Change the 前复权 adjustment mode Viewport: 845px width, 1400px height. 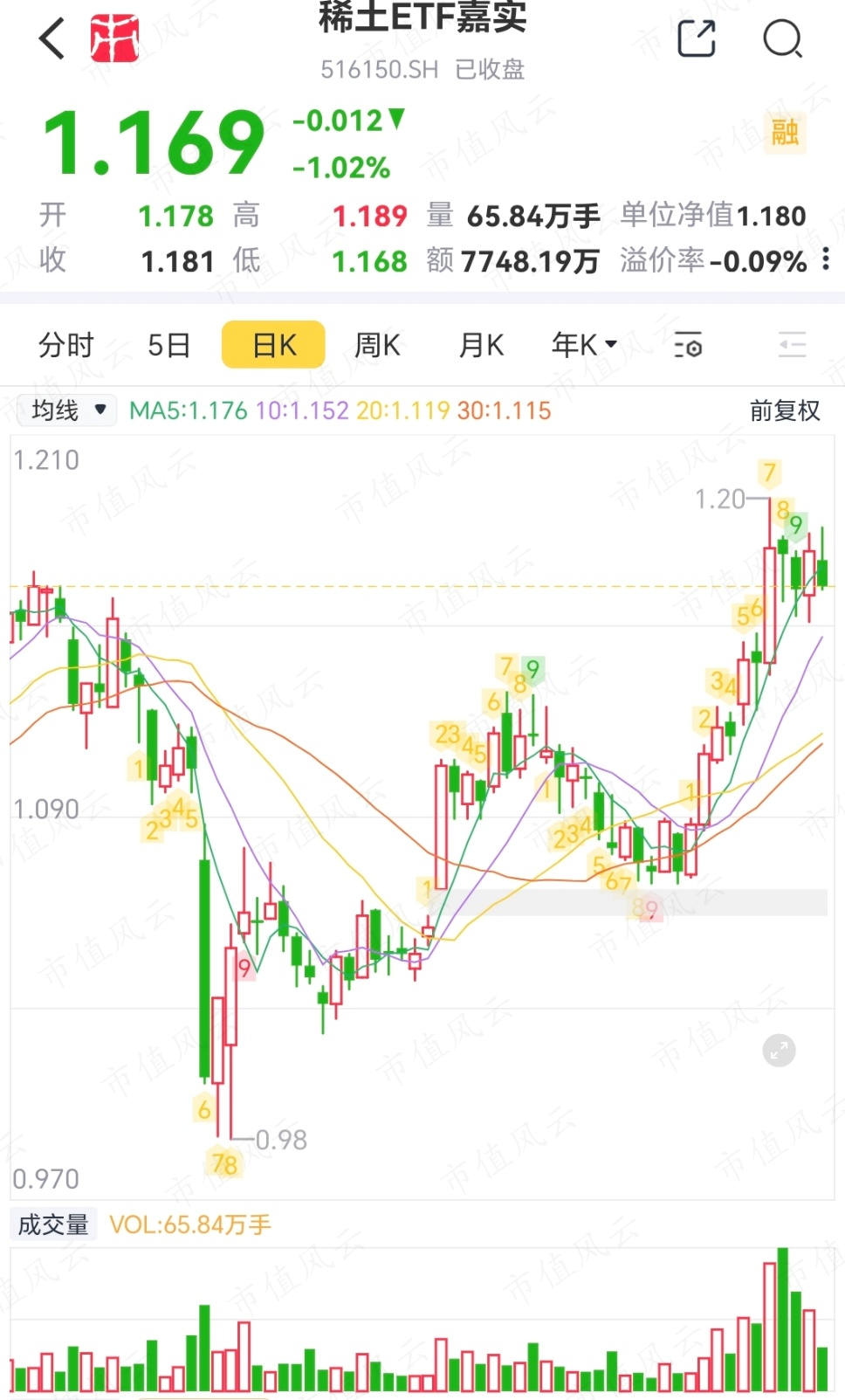coord(785,410)
